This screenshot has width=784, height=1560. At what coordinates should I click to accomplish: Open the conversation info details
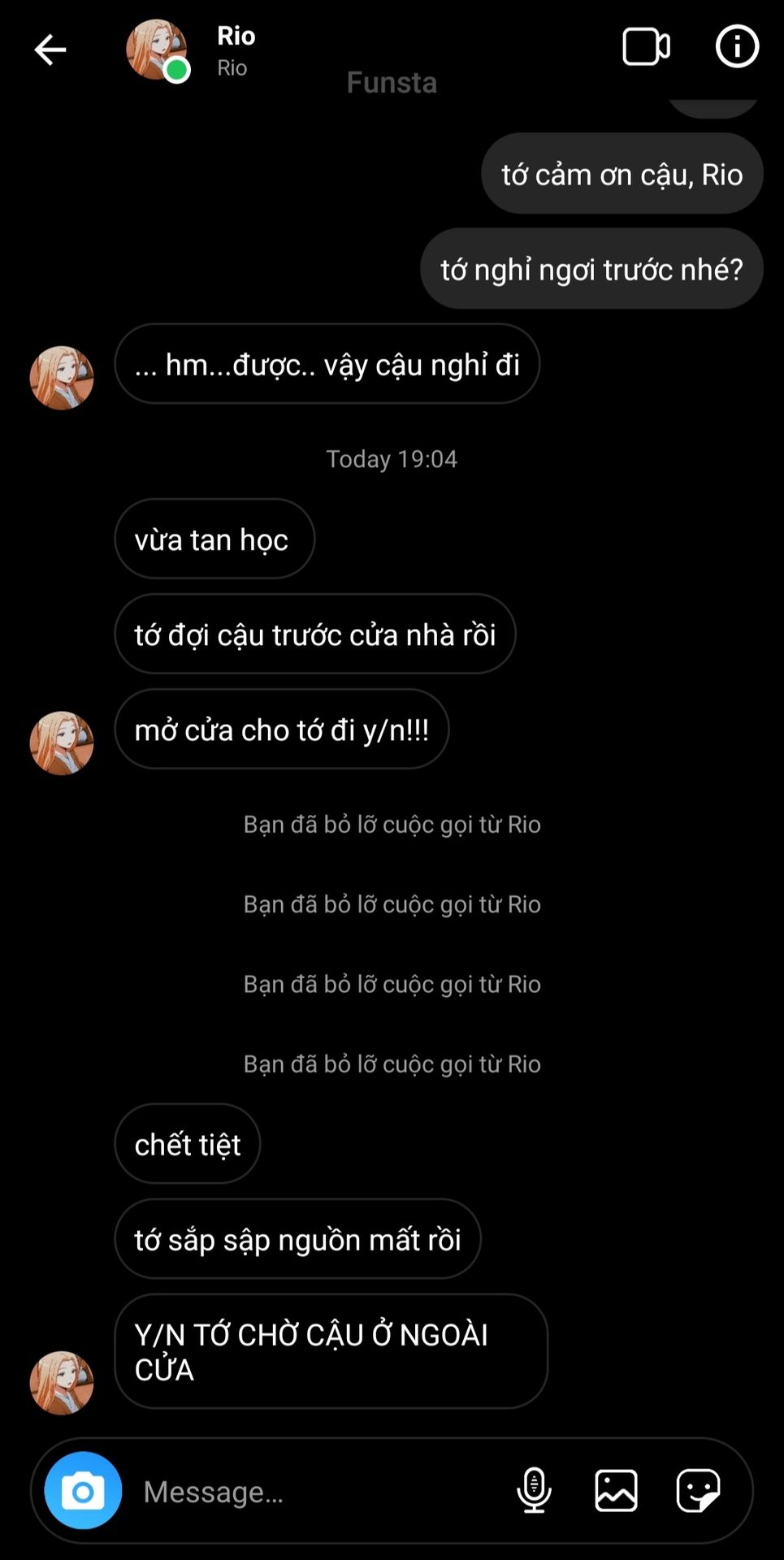[737, 47]
